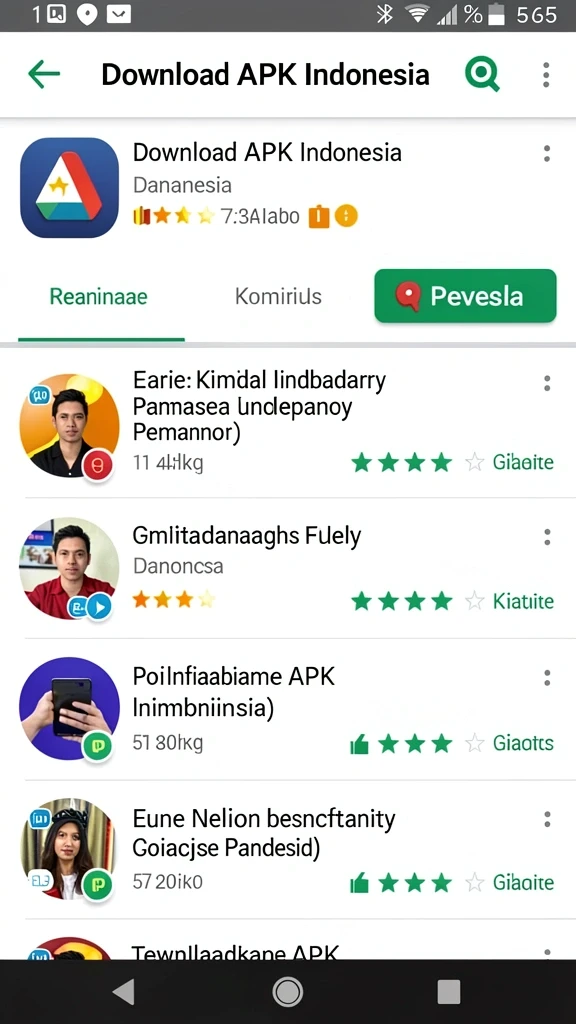The image size is (576, 1024).
Task: Open recent apps with the square button
Action: (x=449, y=992)
